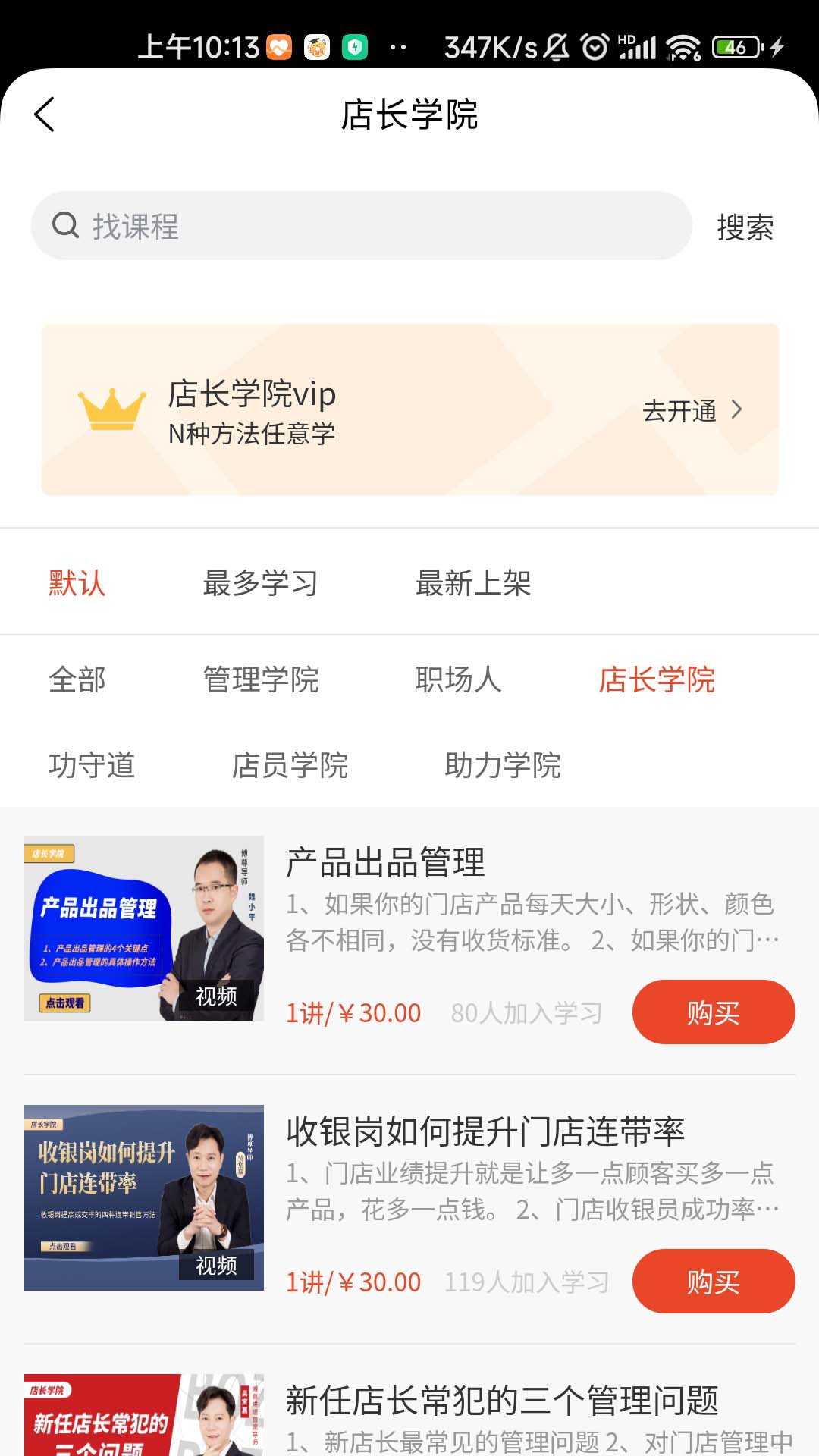
Task: Click the magnifier icon in search bar
Action: click(67, 225)
